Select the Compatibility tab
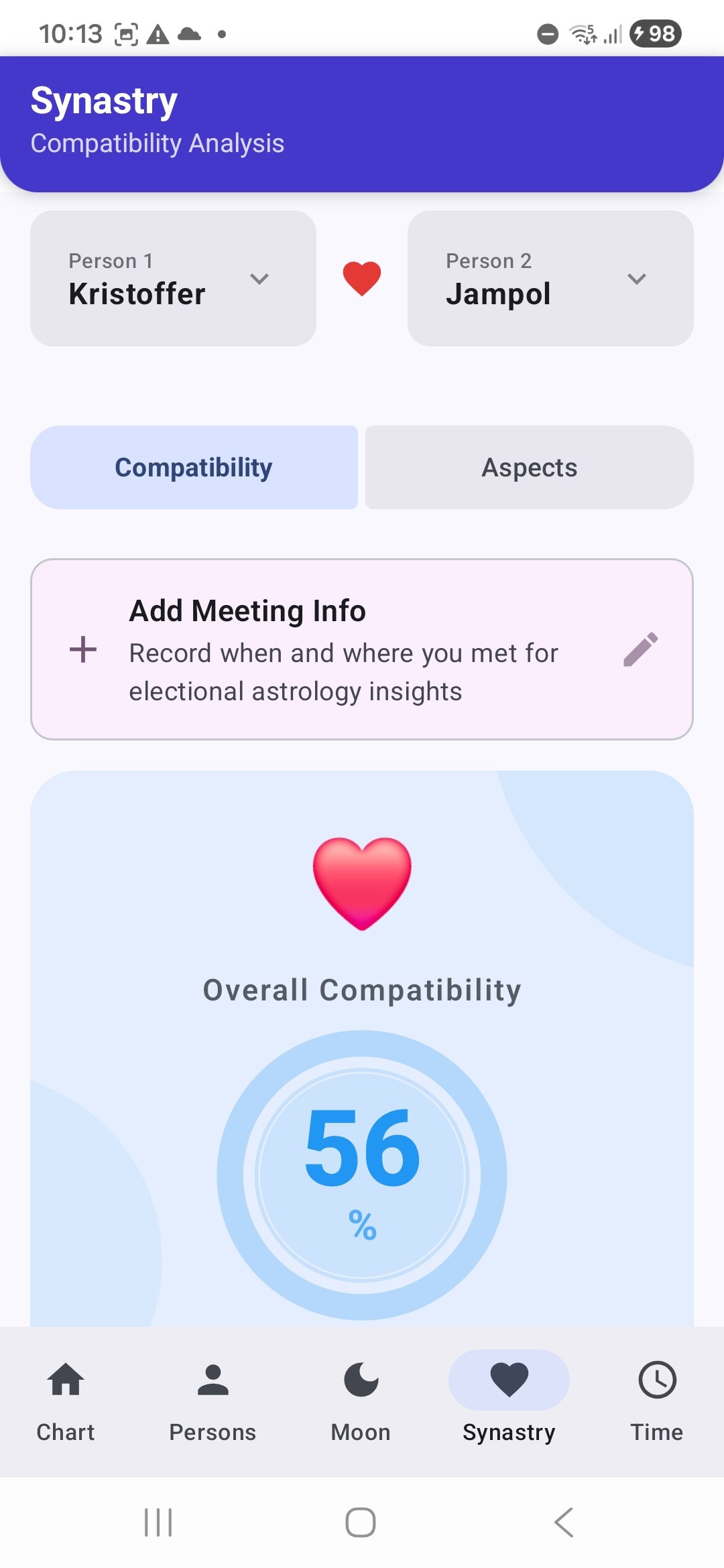The height and width of the screenshot is (1568, 724). 194,468
